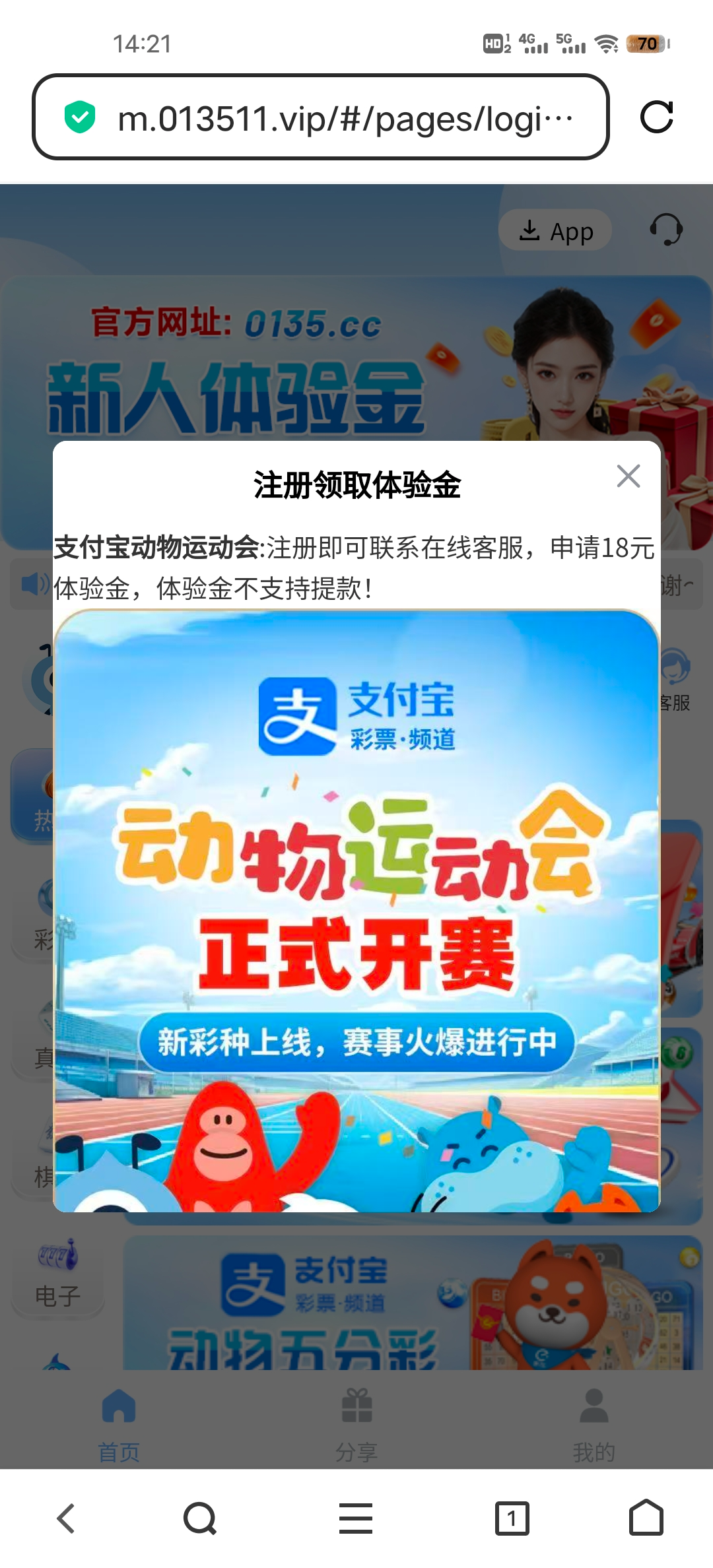This screenshot has height=1568, width=713.
Task: Open the browser menu
Action: click(x=356, y=1519)
